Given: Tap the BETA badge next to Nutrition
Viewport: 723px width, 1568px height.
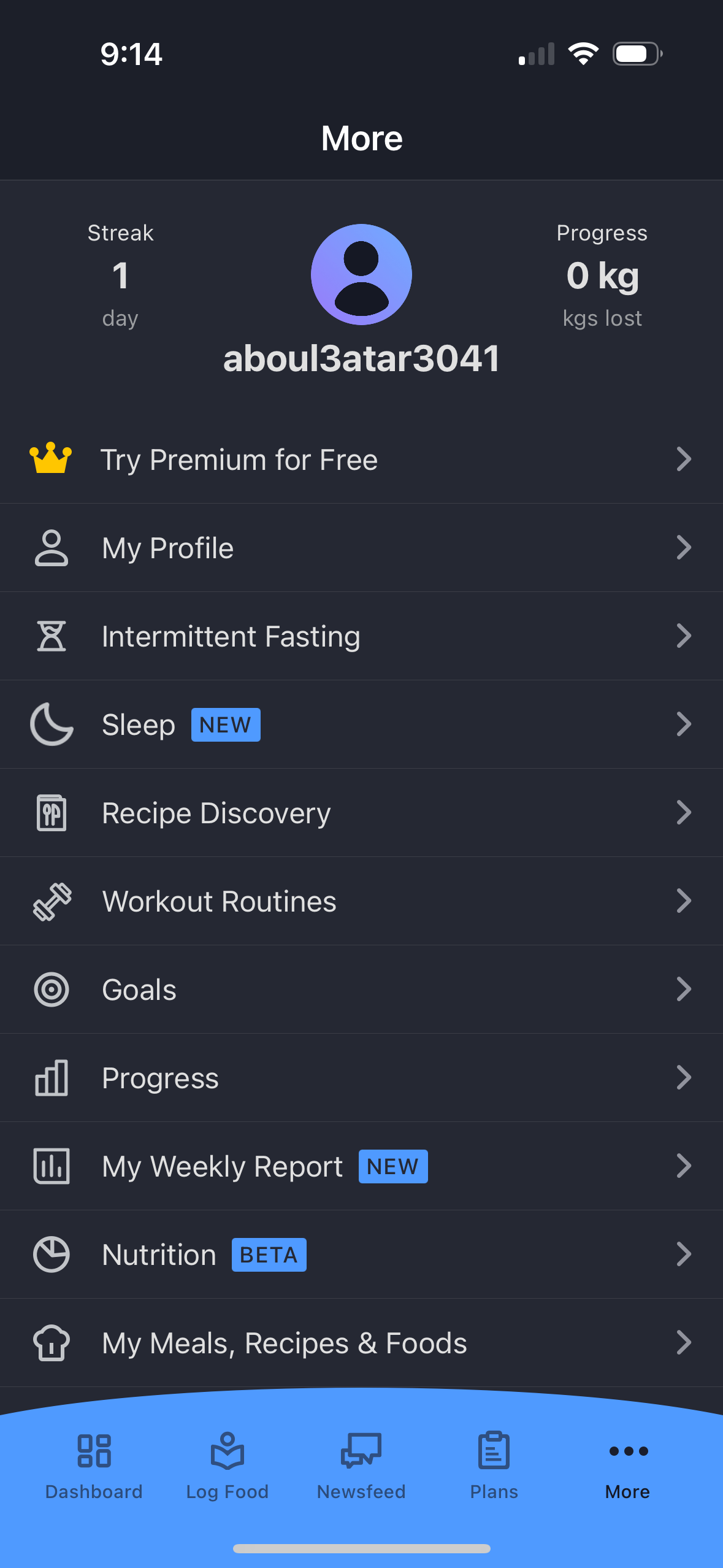Looking at the screenshot, I should tap(269, 1254).
